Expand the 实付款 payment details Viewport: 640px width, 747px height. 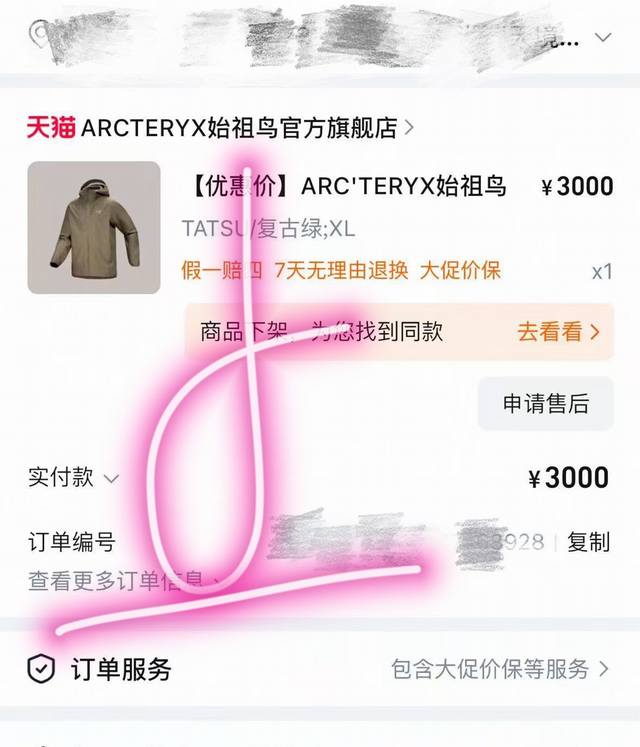click(x=74, y=478)
